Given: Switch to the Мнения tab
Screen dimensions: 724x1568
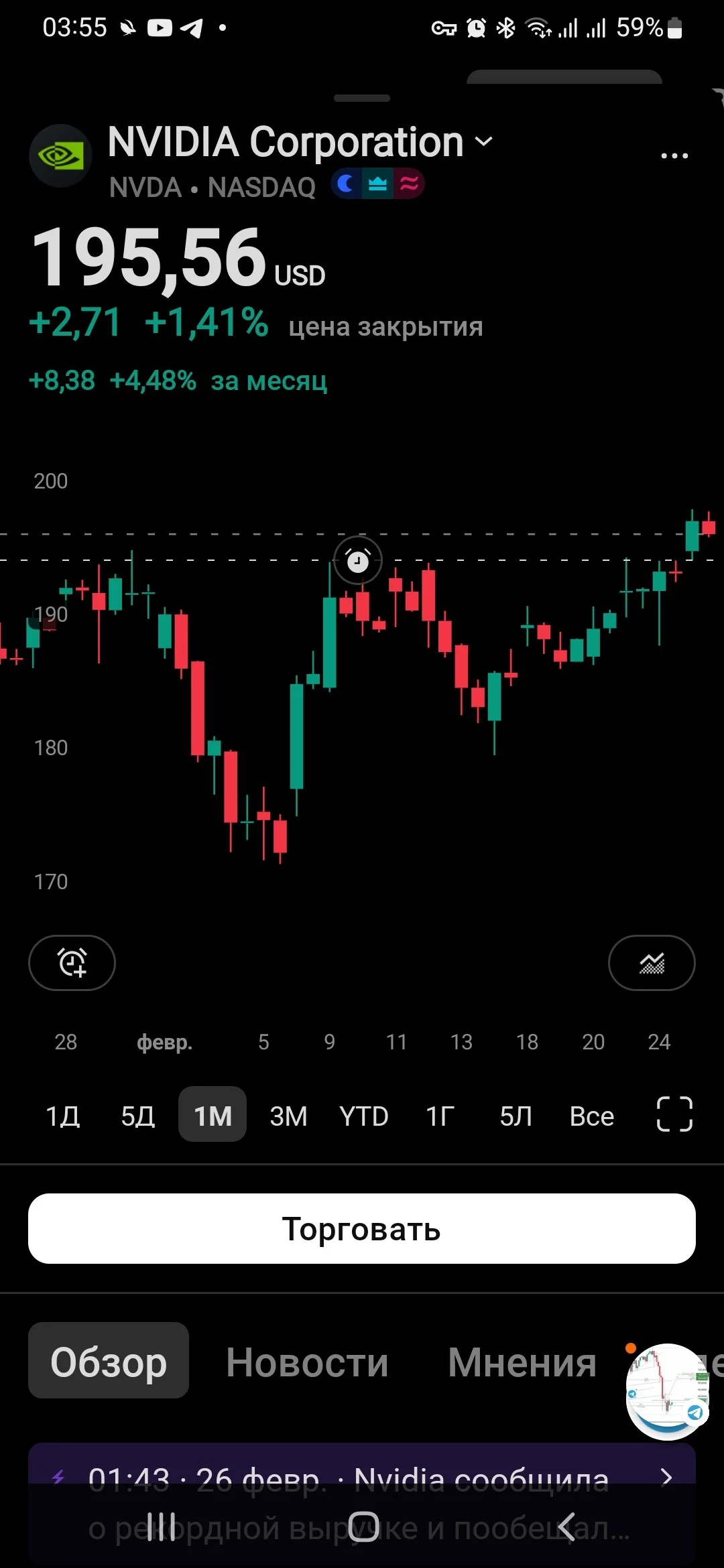Looking at the screenshot, I should 522,1362.
